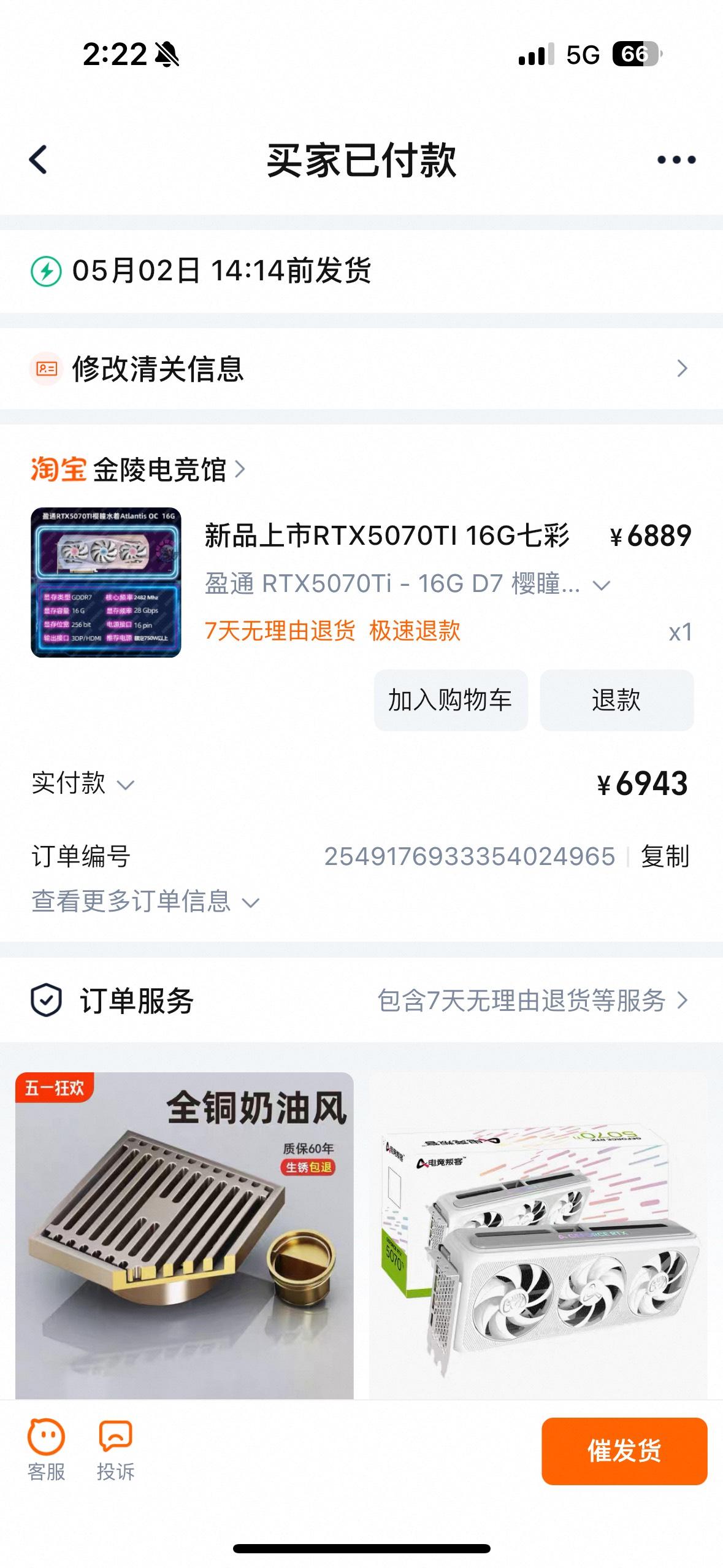Tap 加入购物车 button

451,700
